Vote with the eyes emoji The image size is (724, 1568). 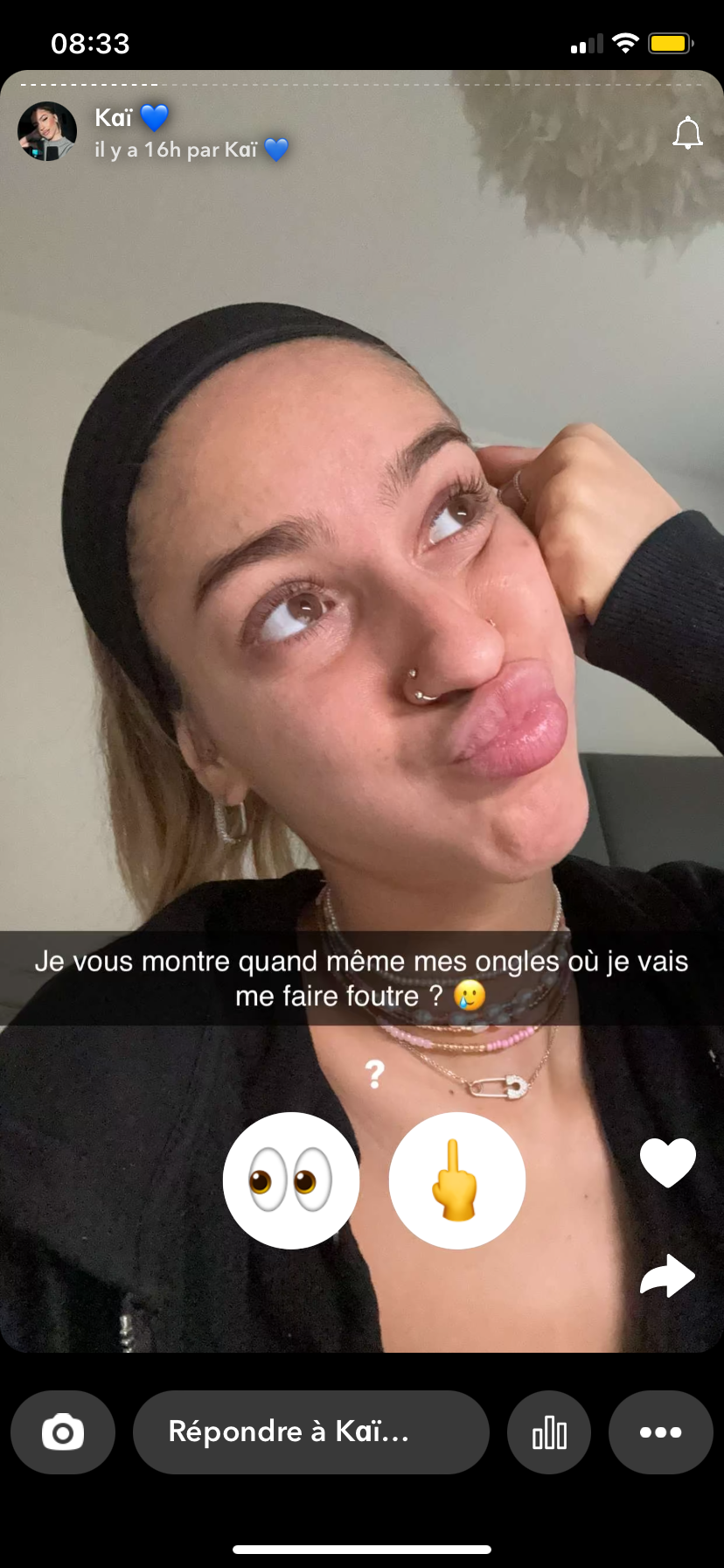(291, 1179)
